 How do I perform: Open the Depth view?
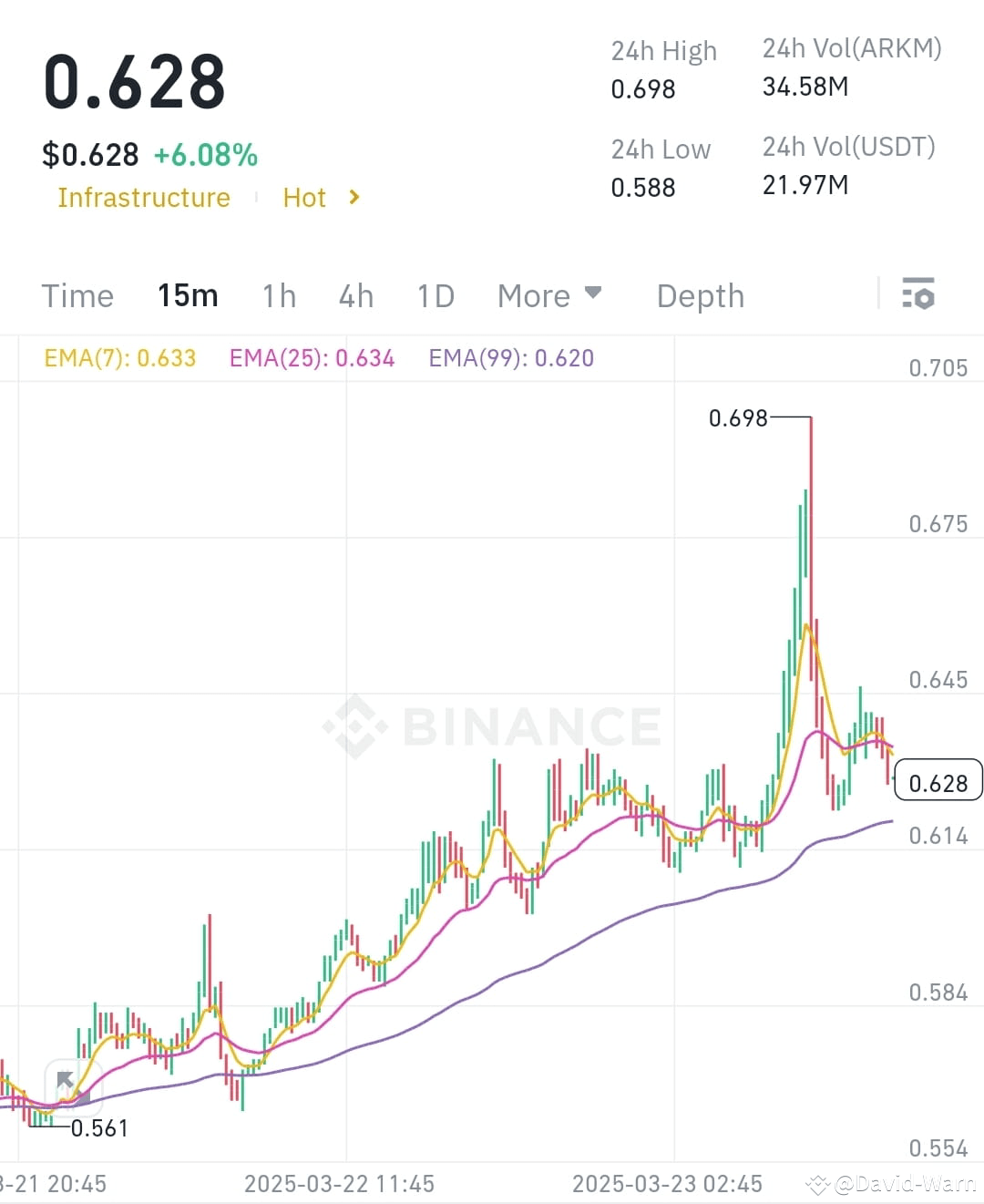tap(700, 295)
